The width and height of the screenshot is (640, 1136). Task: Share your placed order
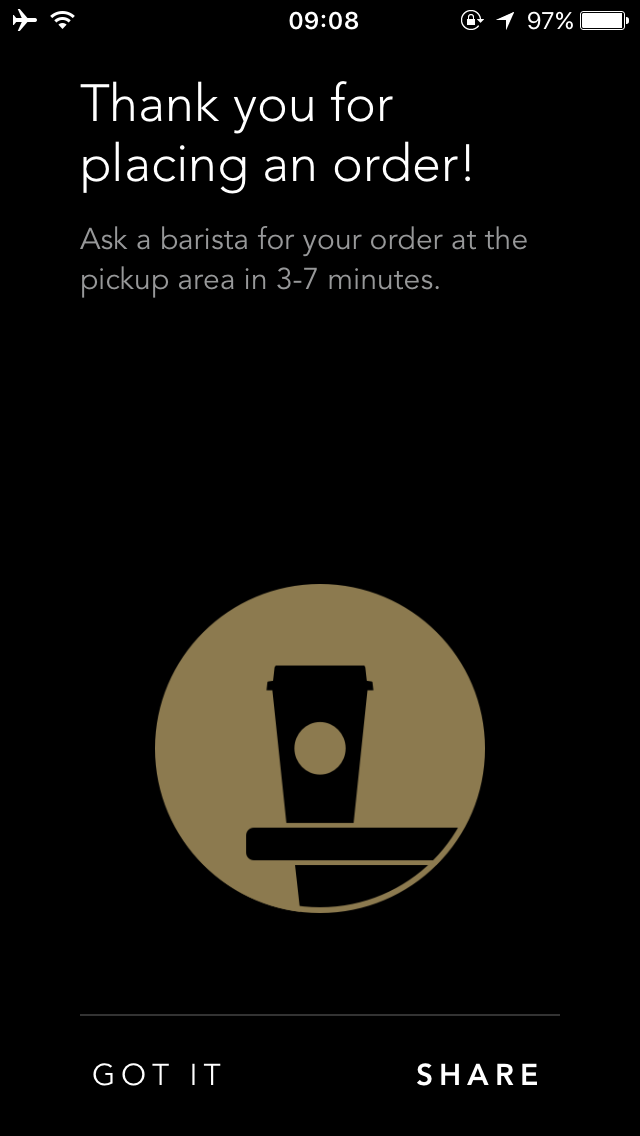(x=478, y=1075)
